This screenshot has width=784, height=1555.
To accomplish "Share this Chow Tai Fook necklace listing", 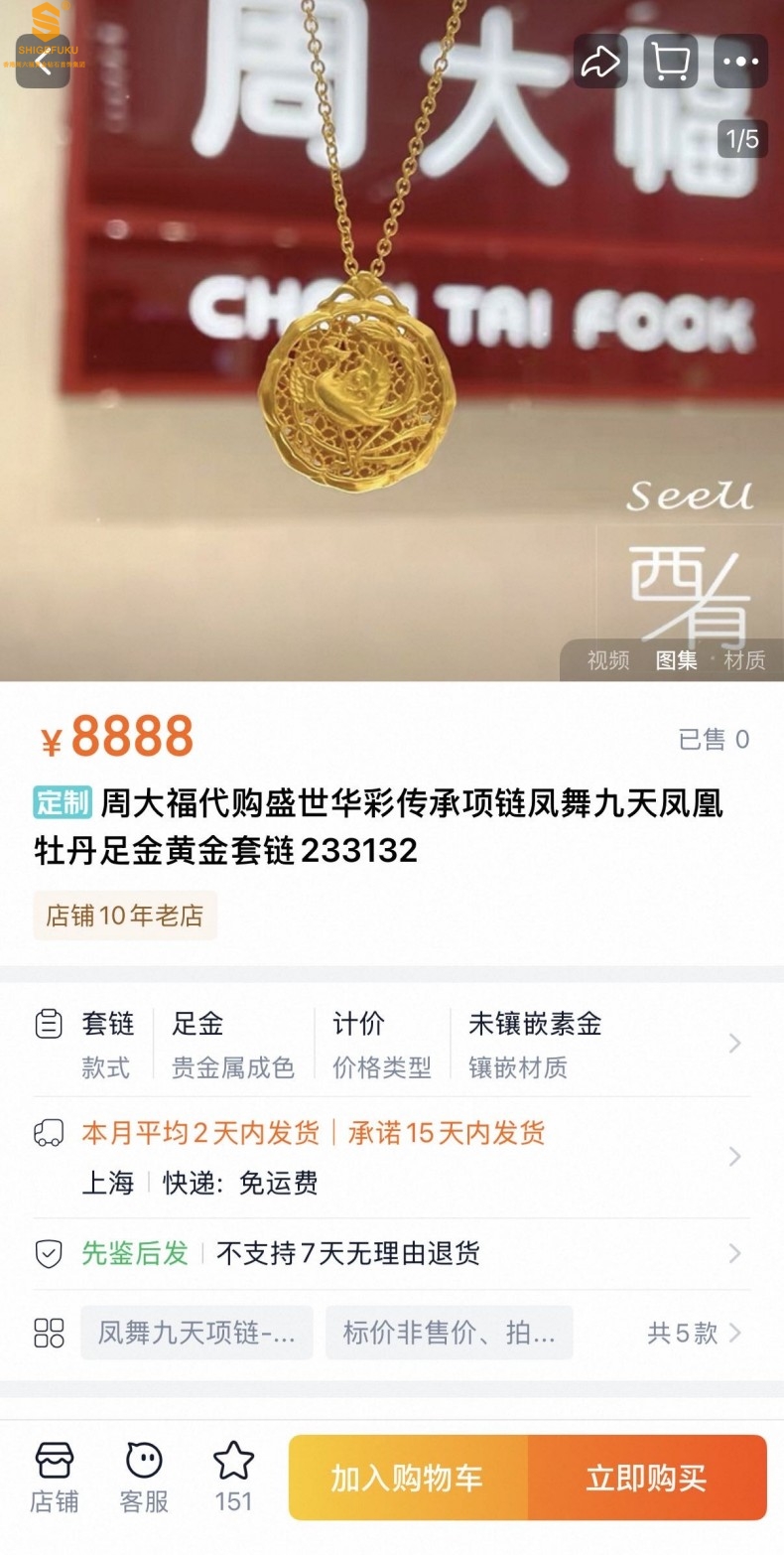I will [600, 62].
